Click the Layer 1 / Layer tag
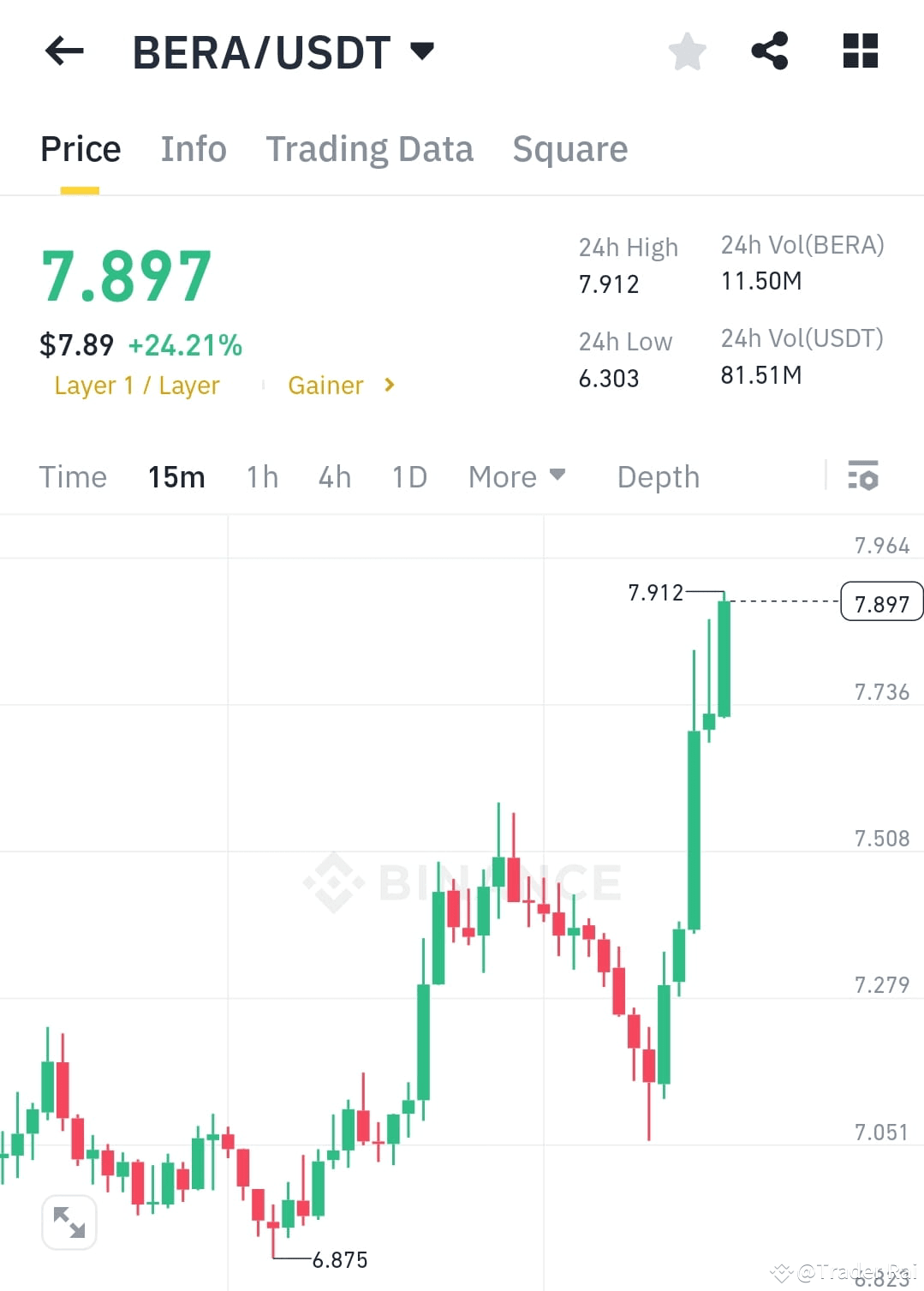 136,386
